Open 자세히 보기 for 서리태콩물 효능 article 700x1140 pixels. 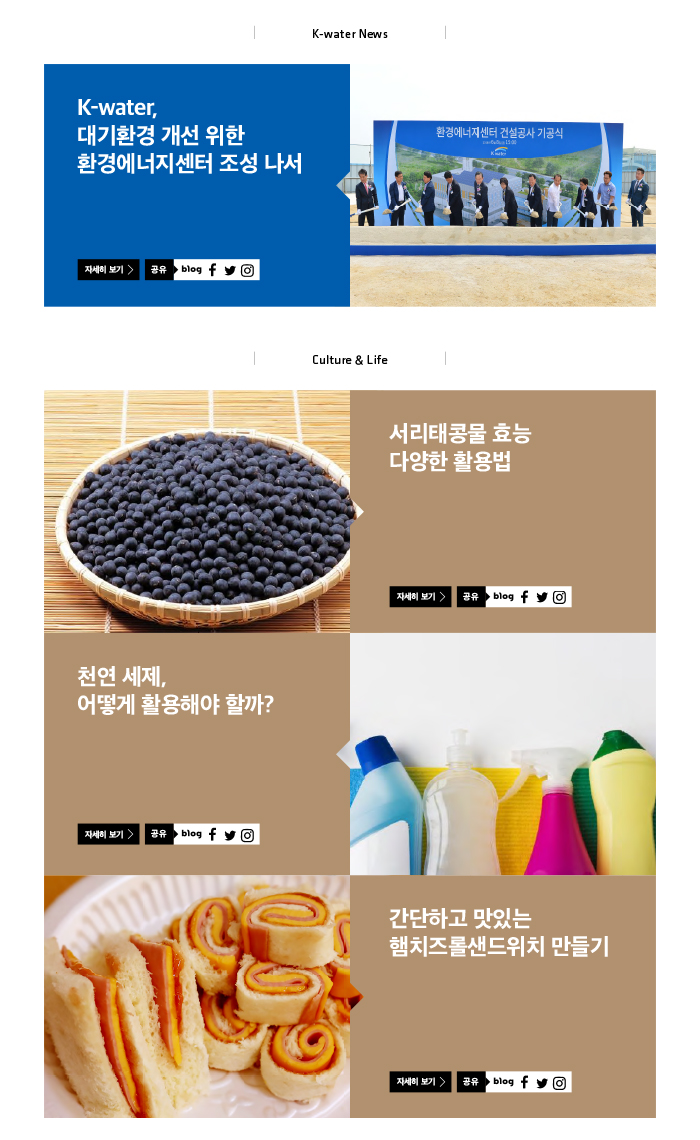420,597
